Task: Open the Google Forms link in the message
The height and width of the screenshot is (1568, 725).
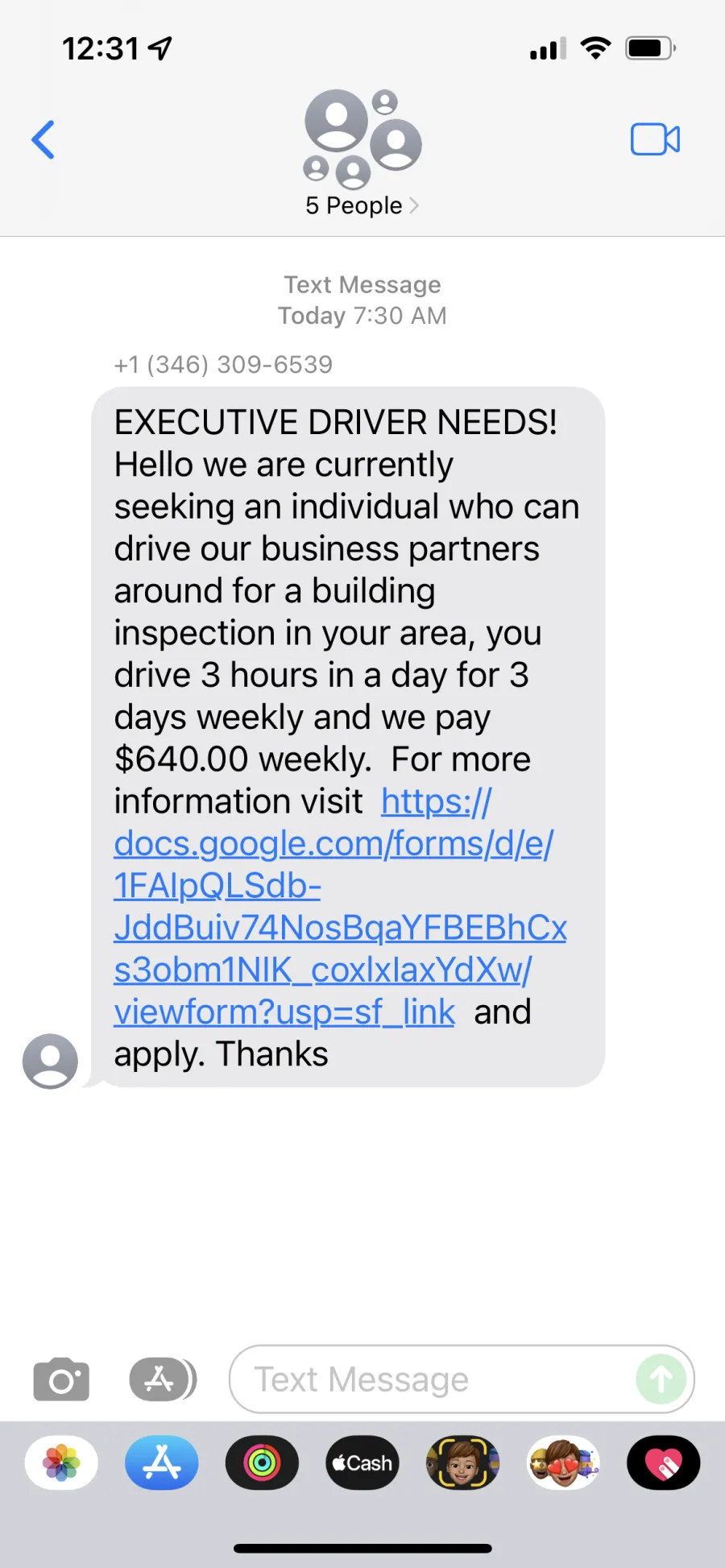Action: 340,907
